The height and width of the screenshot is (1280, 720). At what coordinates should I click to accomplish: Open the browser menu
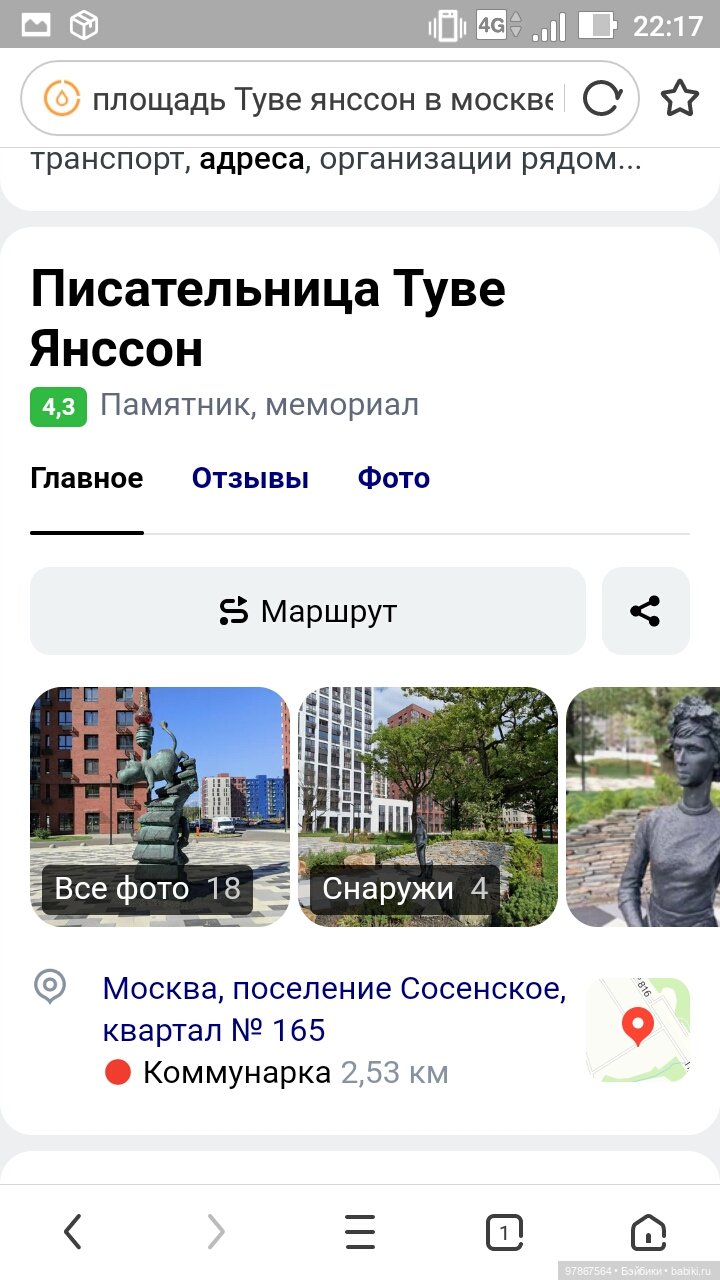360,1232
